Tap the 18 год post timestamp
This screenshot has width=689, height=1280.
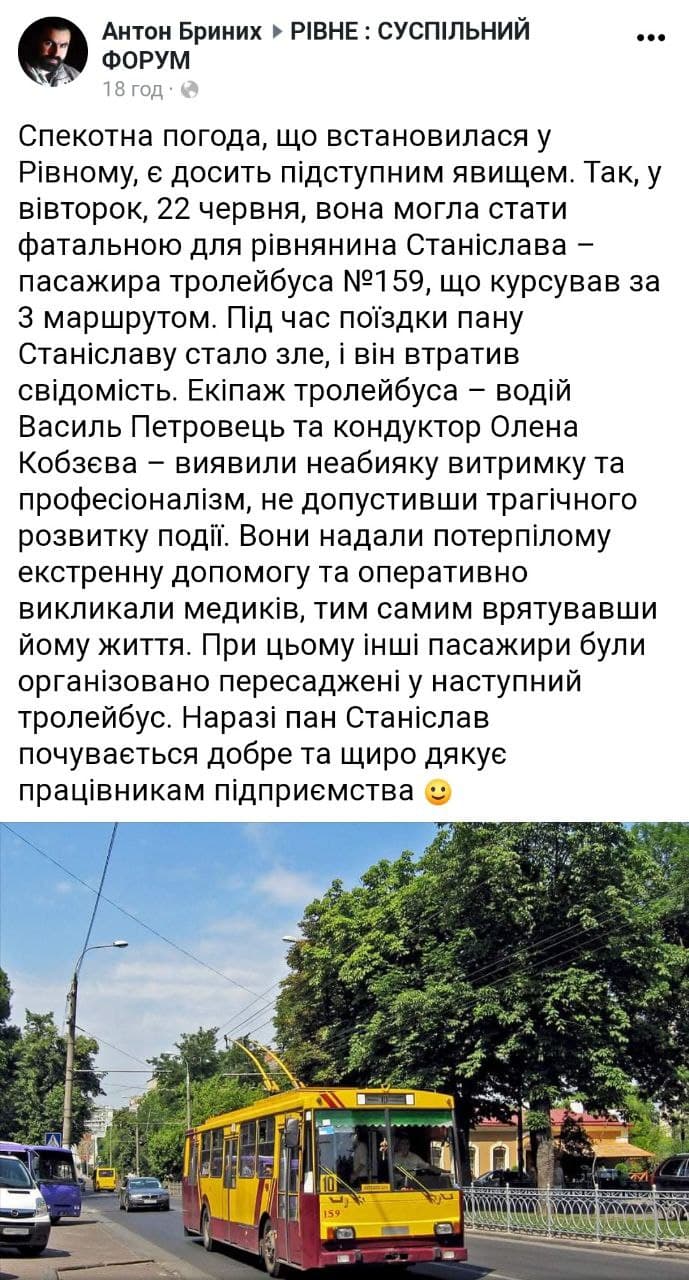point(132,89)
